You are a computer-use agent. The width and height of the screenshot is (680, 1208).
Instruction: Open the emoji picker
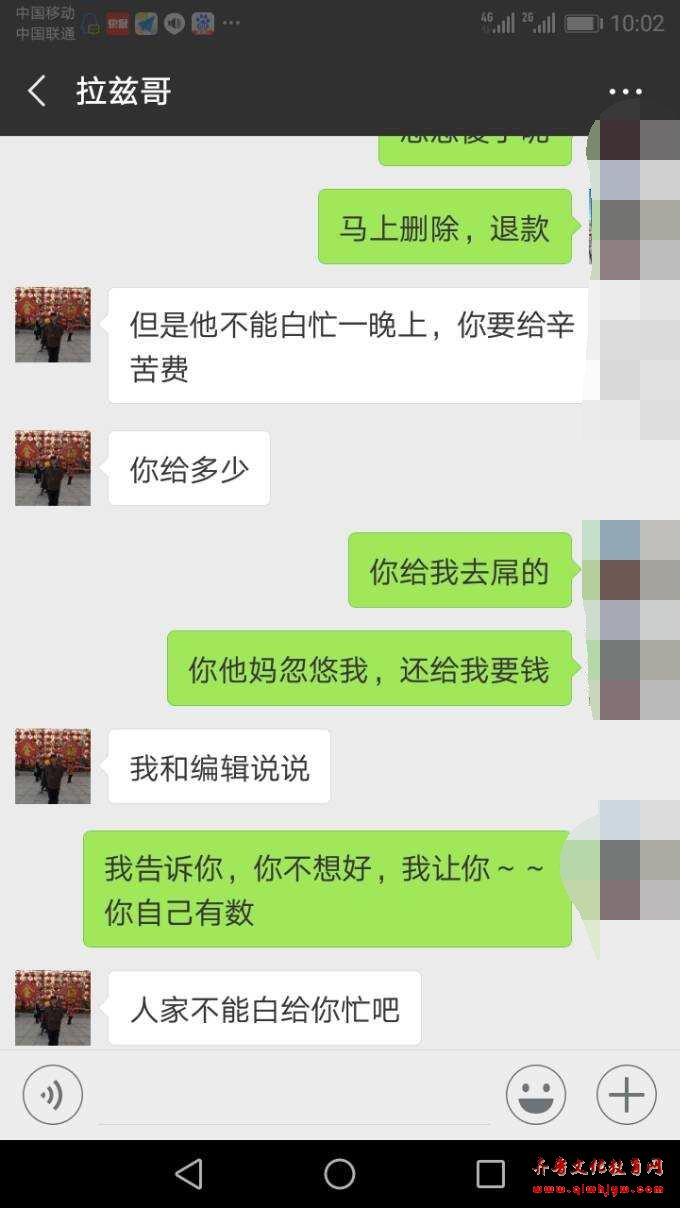click(536, 1095)
